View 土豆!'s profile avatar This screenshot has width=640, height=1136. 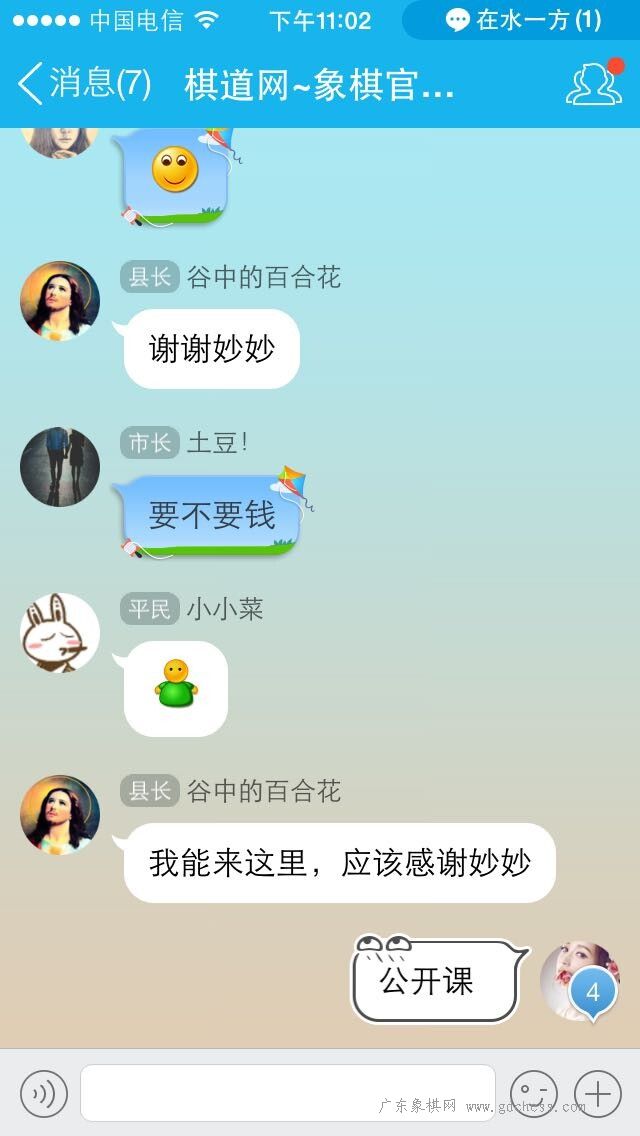pos(60,467)
